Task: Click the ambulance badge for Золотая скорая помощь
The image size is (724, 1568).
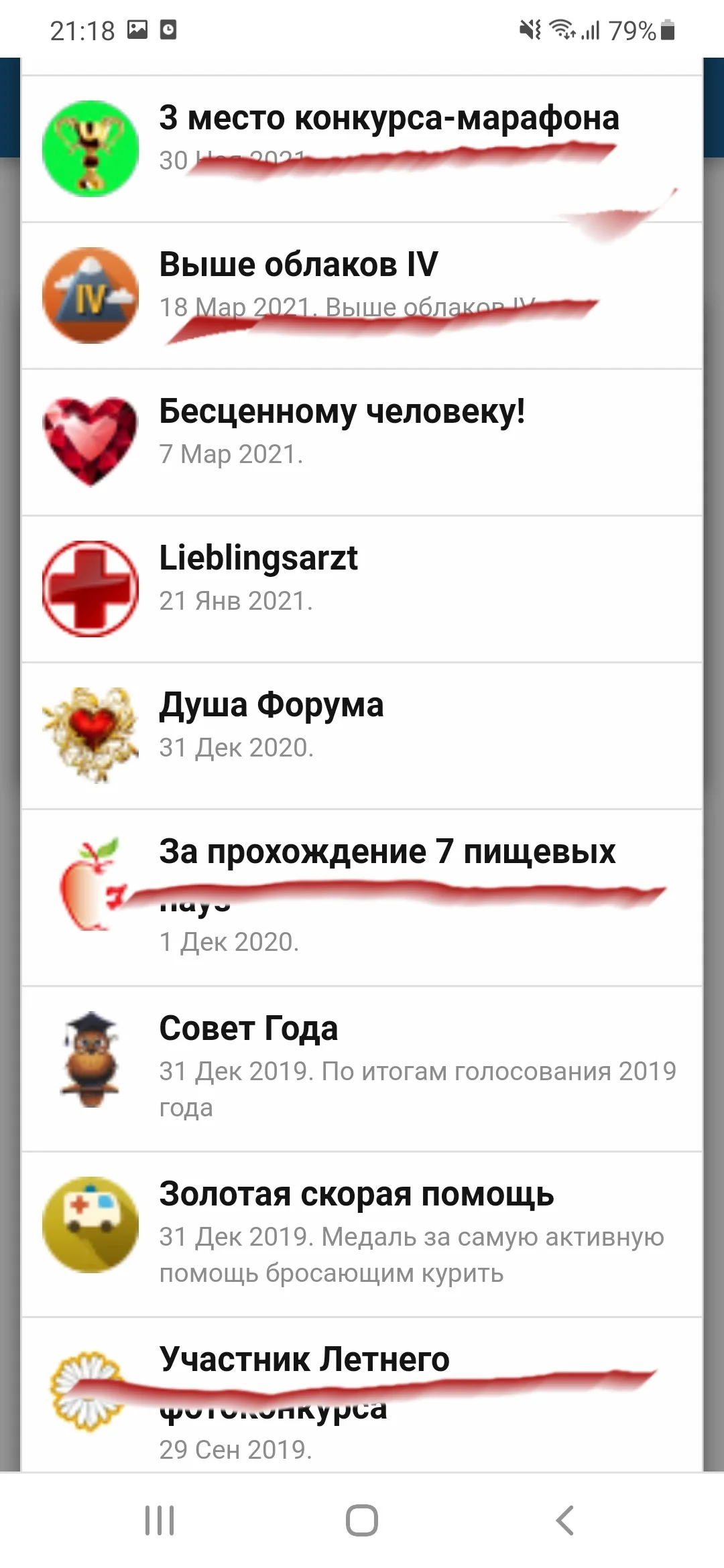Action: coord(90,1220)
